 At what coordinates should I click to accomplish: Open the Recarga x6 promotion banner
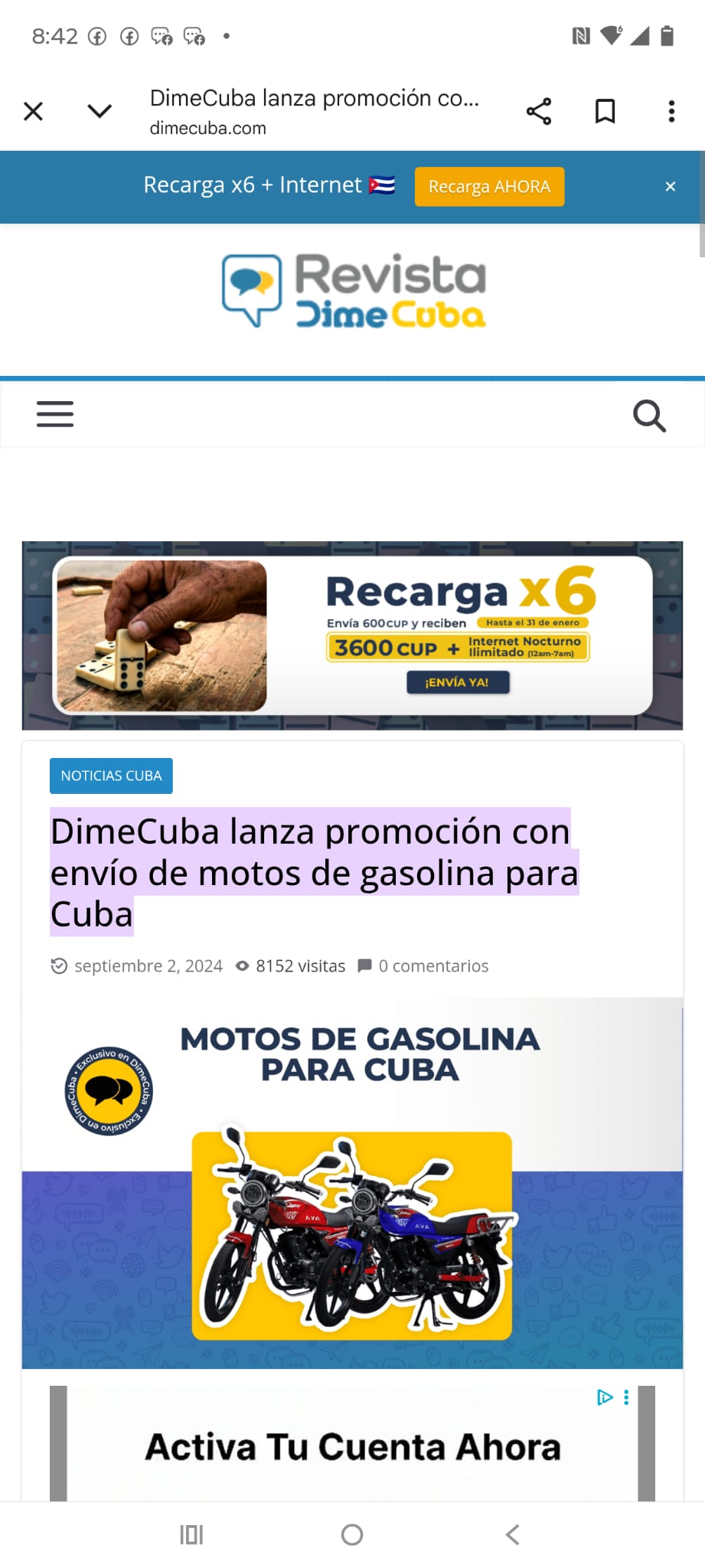[x=352, y=635]
